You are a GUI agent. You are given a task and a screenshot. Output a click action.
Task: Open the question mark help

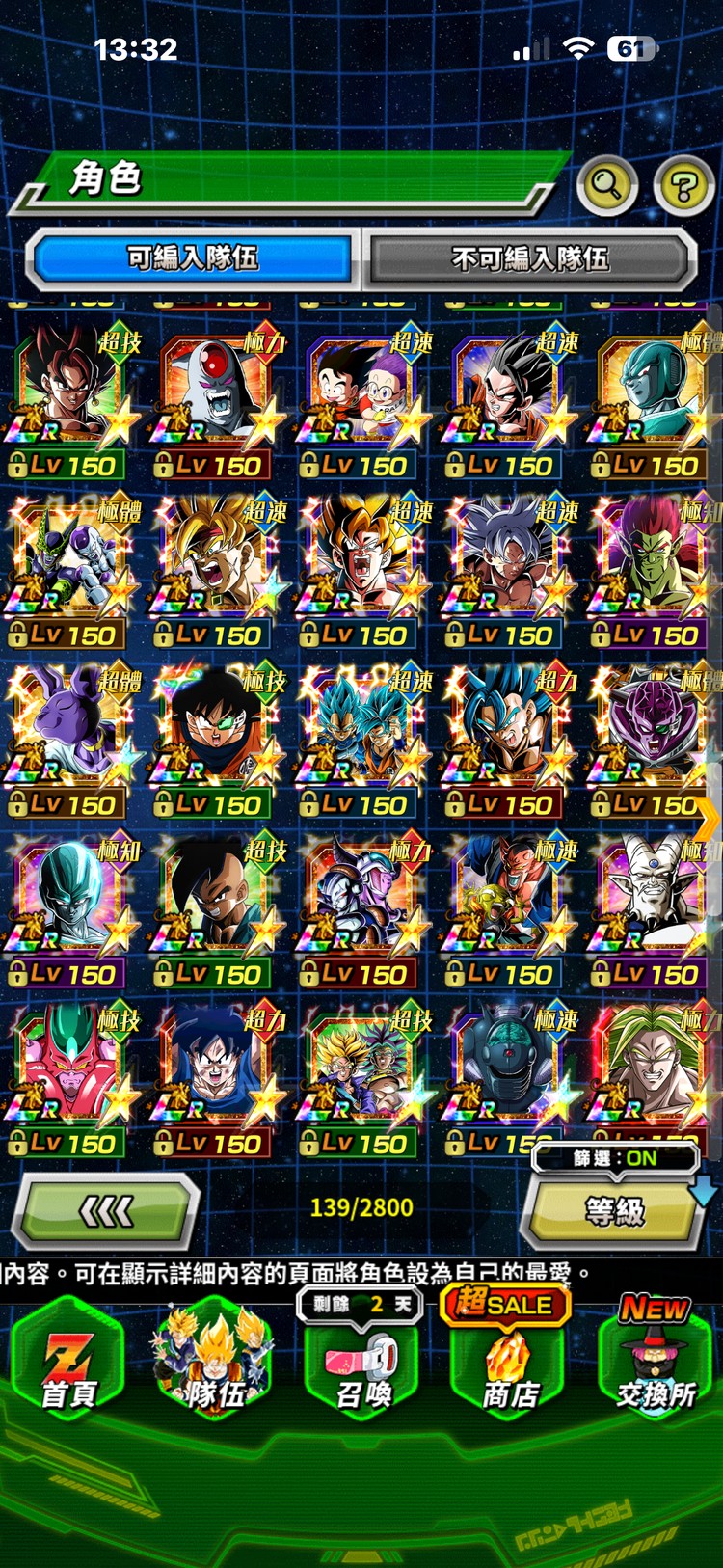pyautogui.click(x=683, y=183)
